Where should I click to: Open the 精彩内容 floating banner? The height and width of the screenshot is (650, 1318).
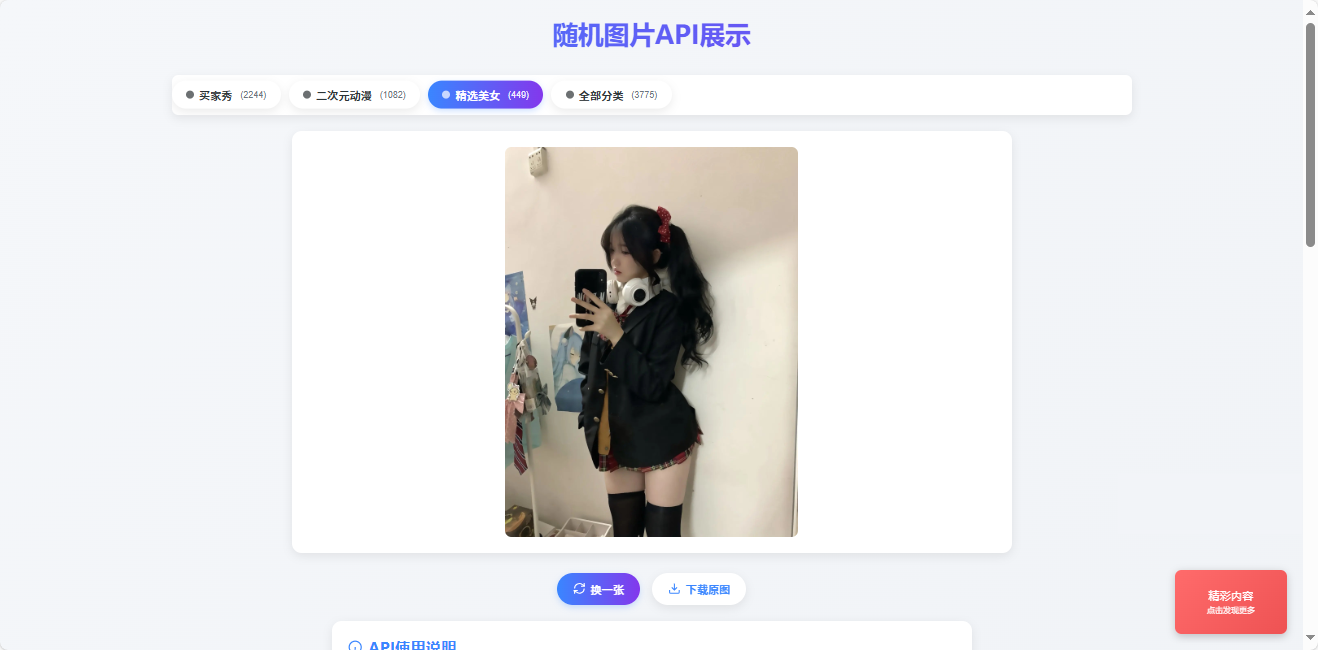click(1230, 601)
